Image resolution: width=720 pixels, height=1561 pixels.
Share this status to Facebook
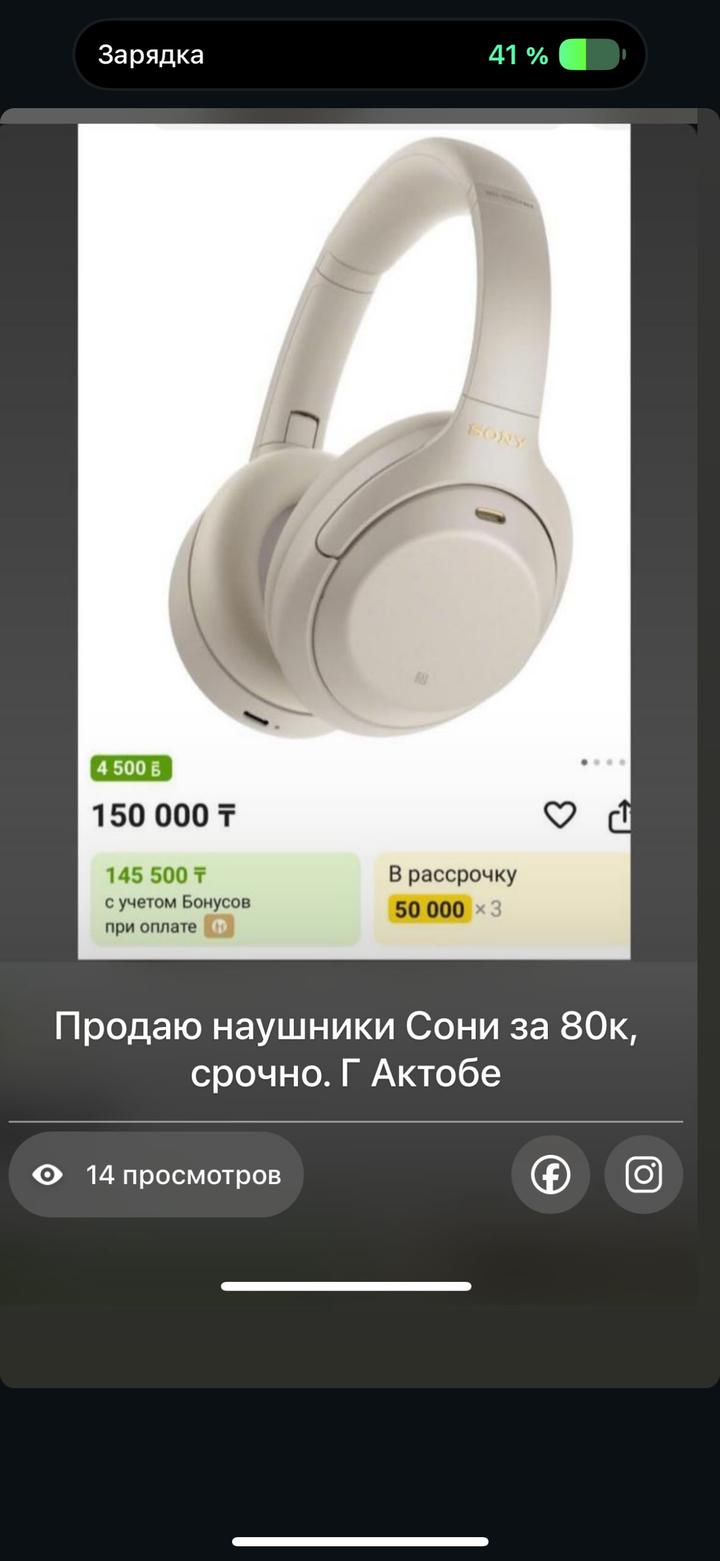click(x=550, y=1174)
